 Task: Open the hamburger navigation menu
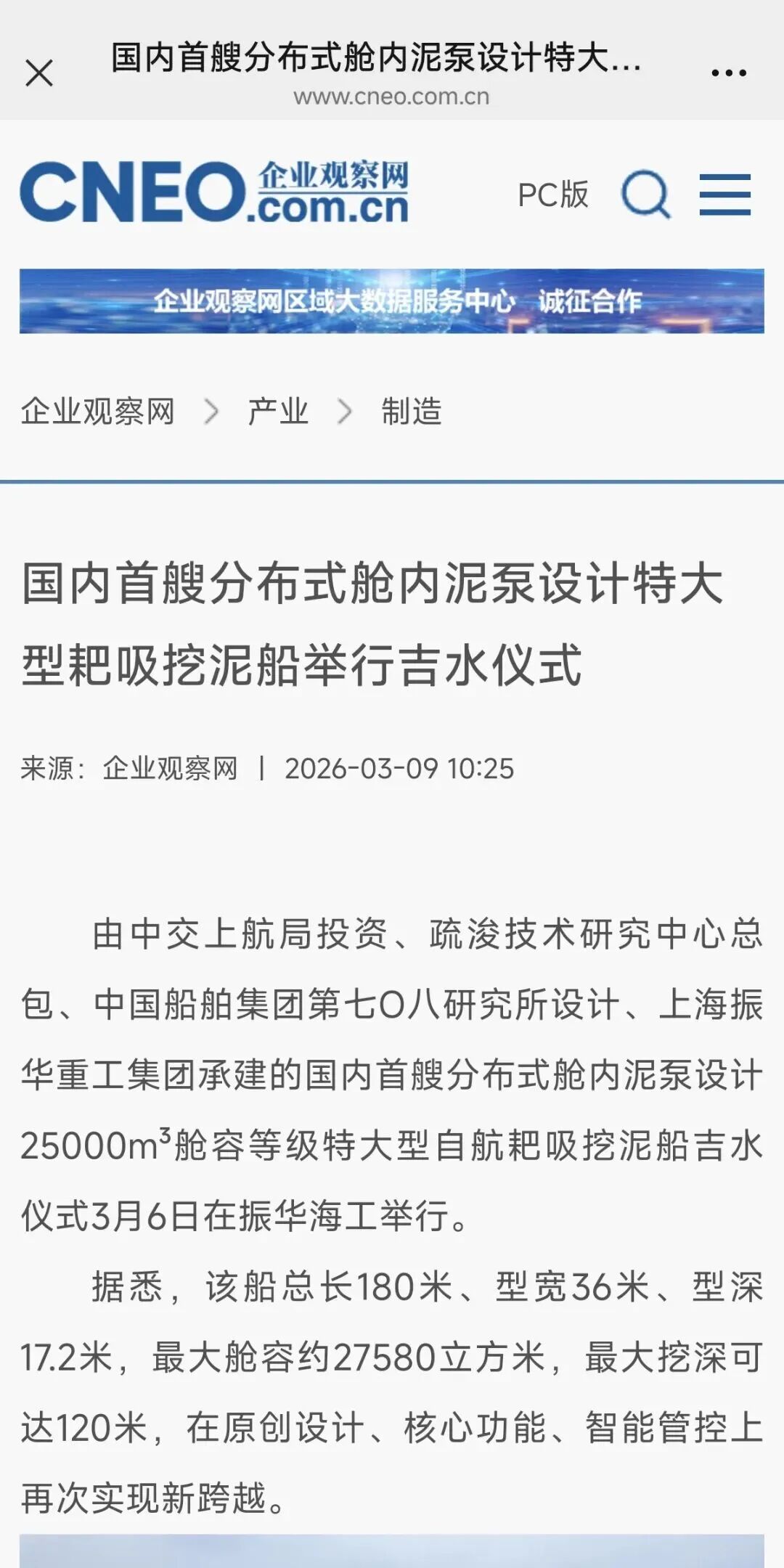click(x=727, y=195)
